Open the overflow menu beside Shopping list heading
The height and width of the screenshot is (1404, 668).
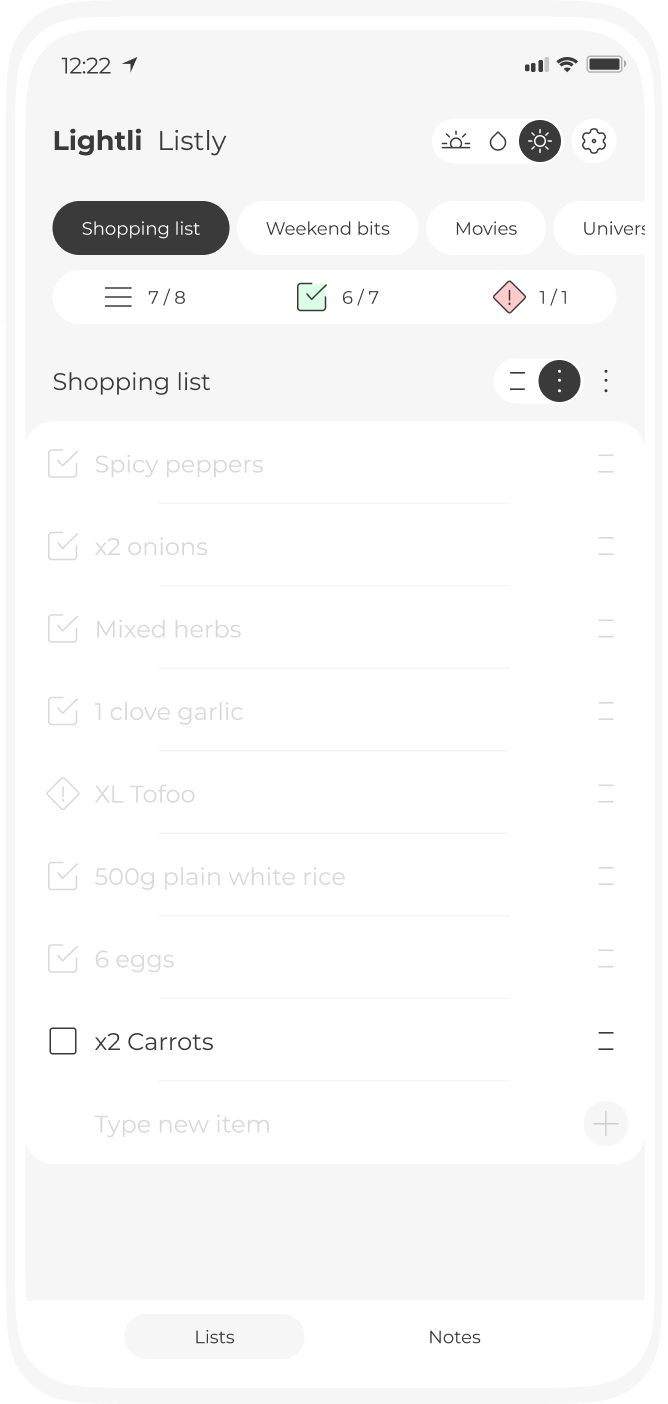pyautogui.click(x=606, y=381)
